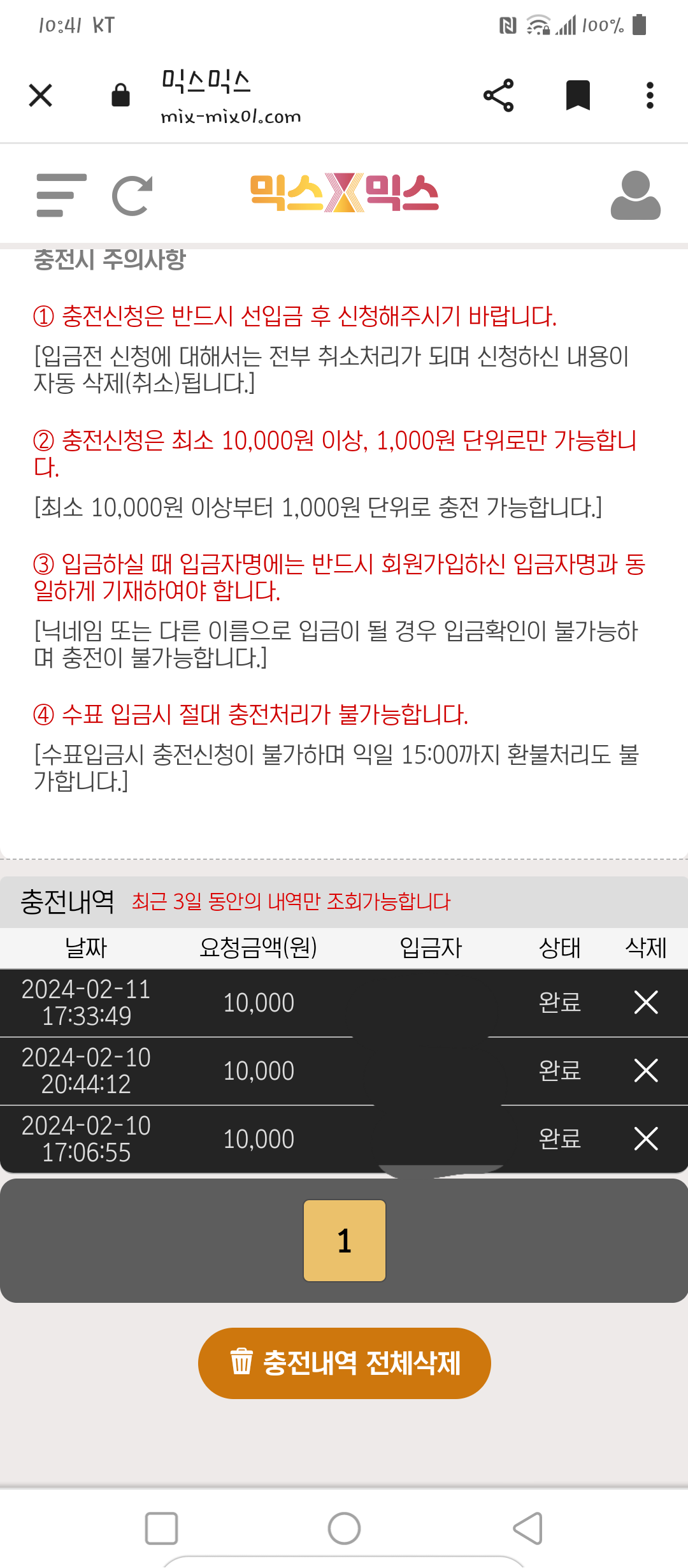The width and height of the screenshot is (688, 1568).
Task: Select page 1 of charge history
Action: 345,1240
